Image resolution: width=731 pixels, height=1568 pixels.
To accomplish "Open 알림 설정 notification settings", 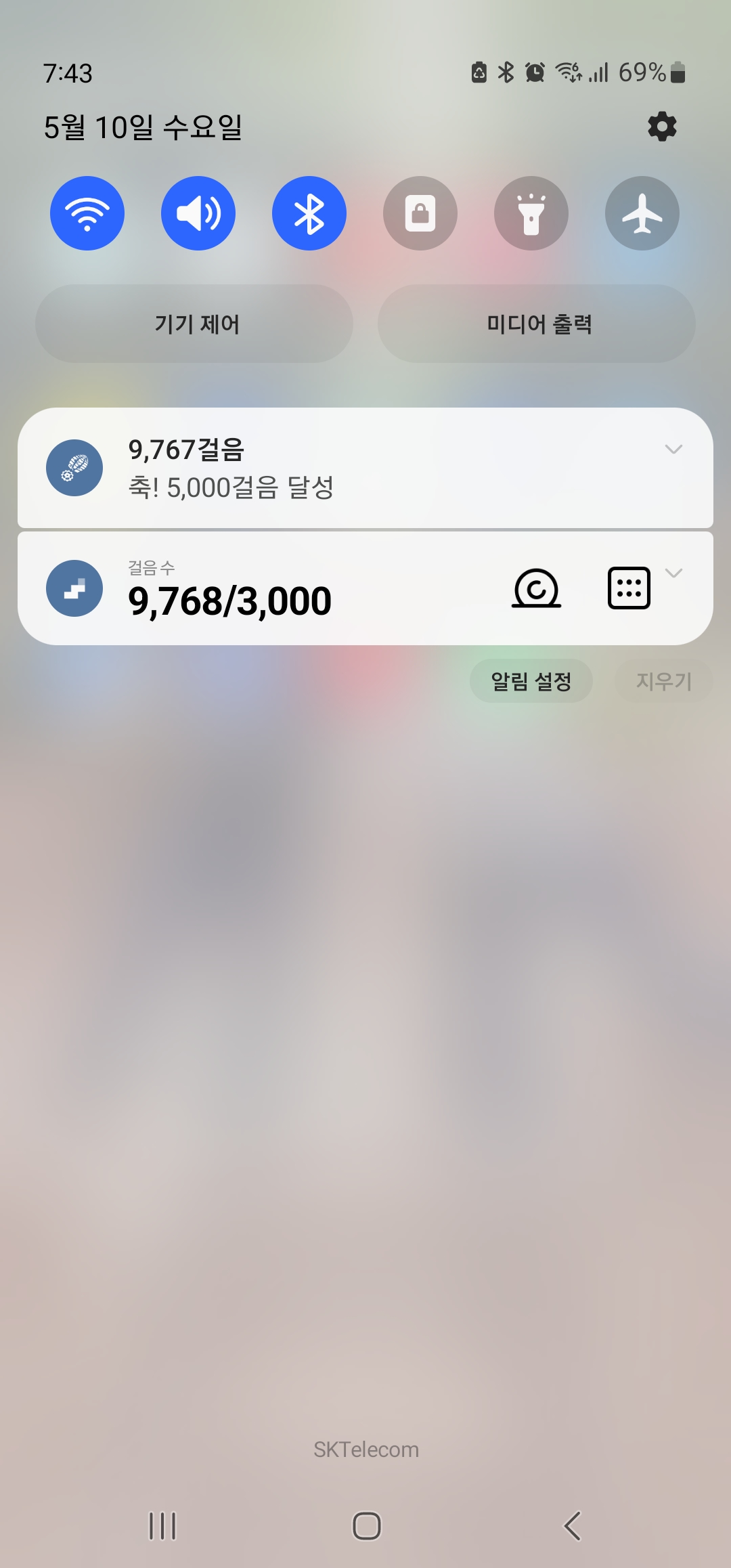I will [531, 681].
